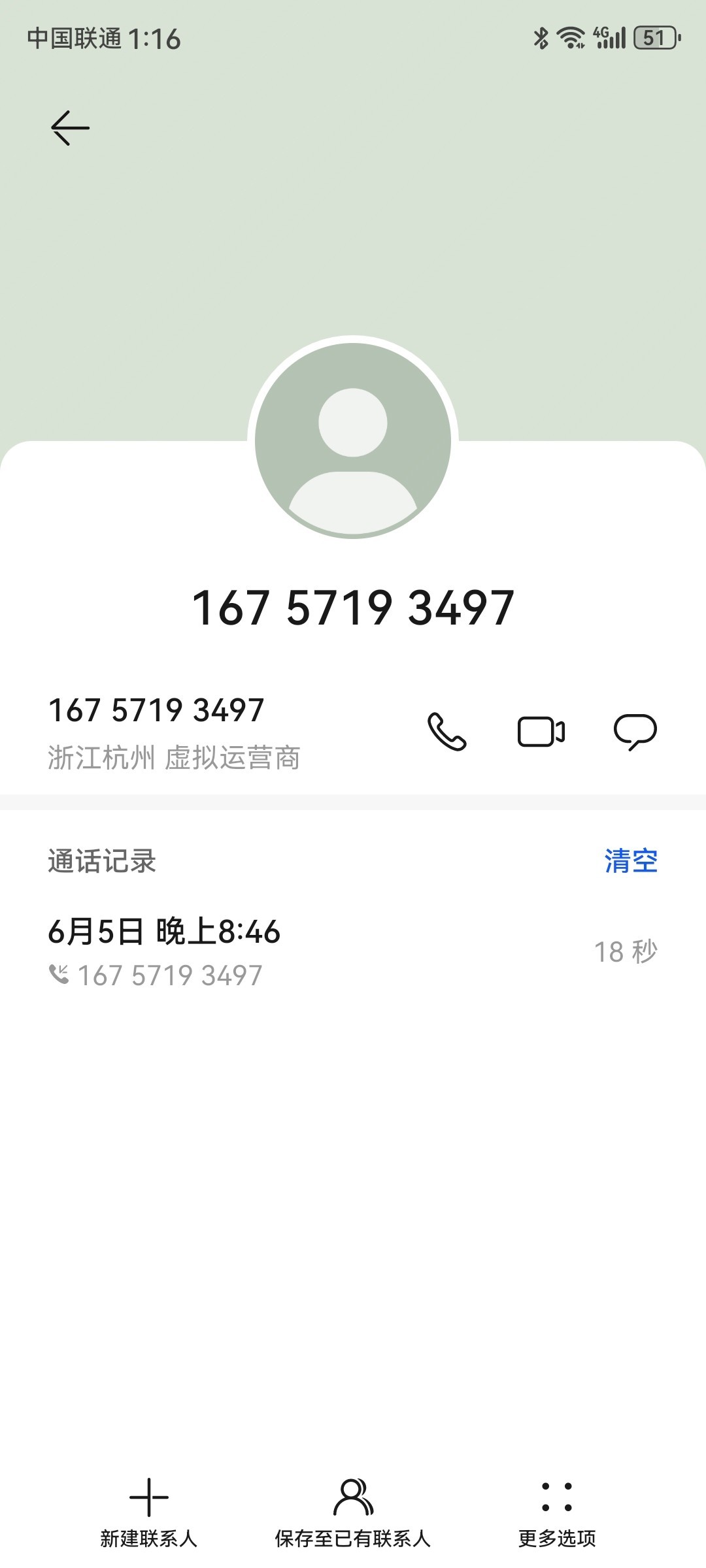Tap the contact avatar placeholder
Viewport: 706px width, 1568px height.
(353, 440)
